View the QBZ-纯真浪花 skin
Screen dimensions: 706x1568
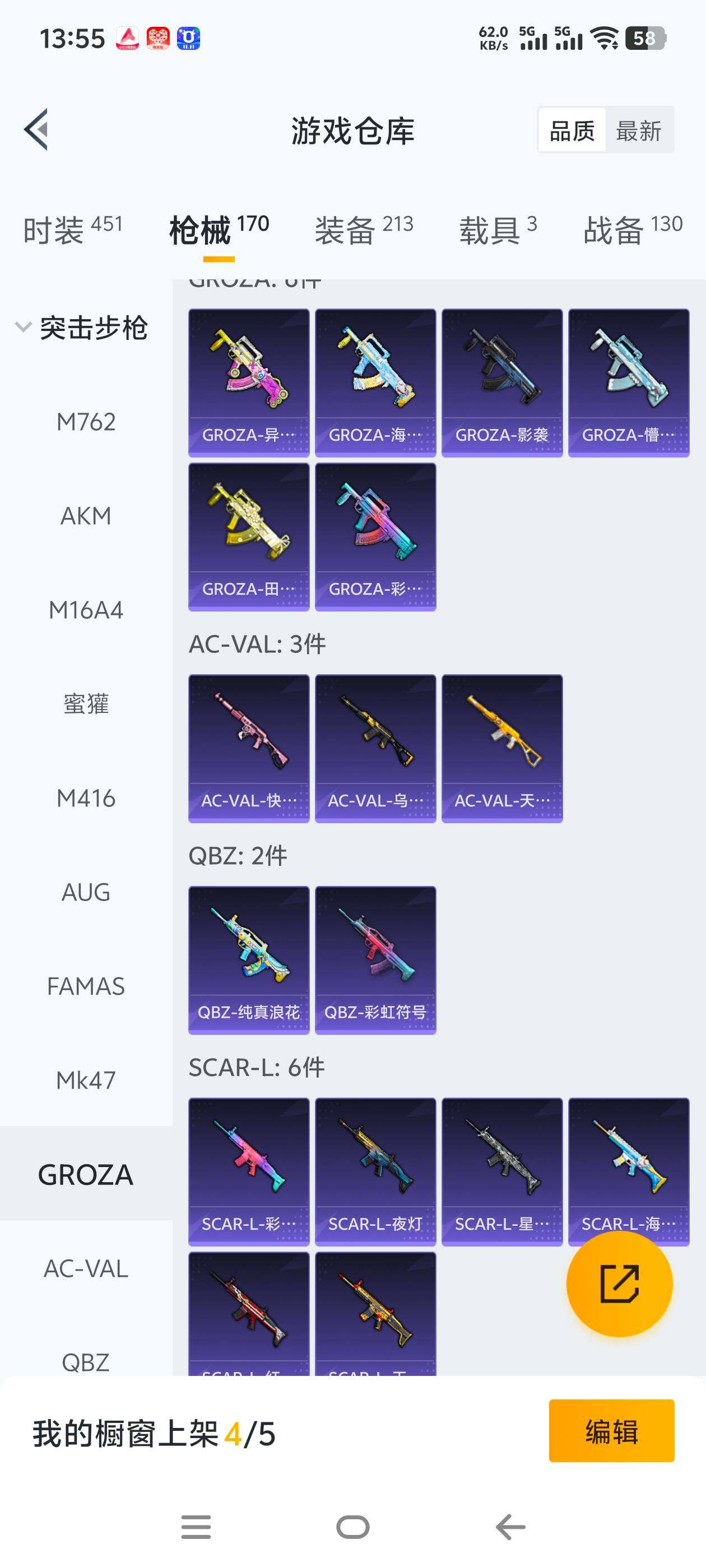click(x=249, y=960)
